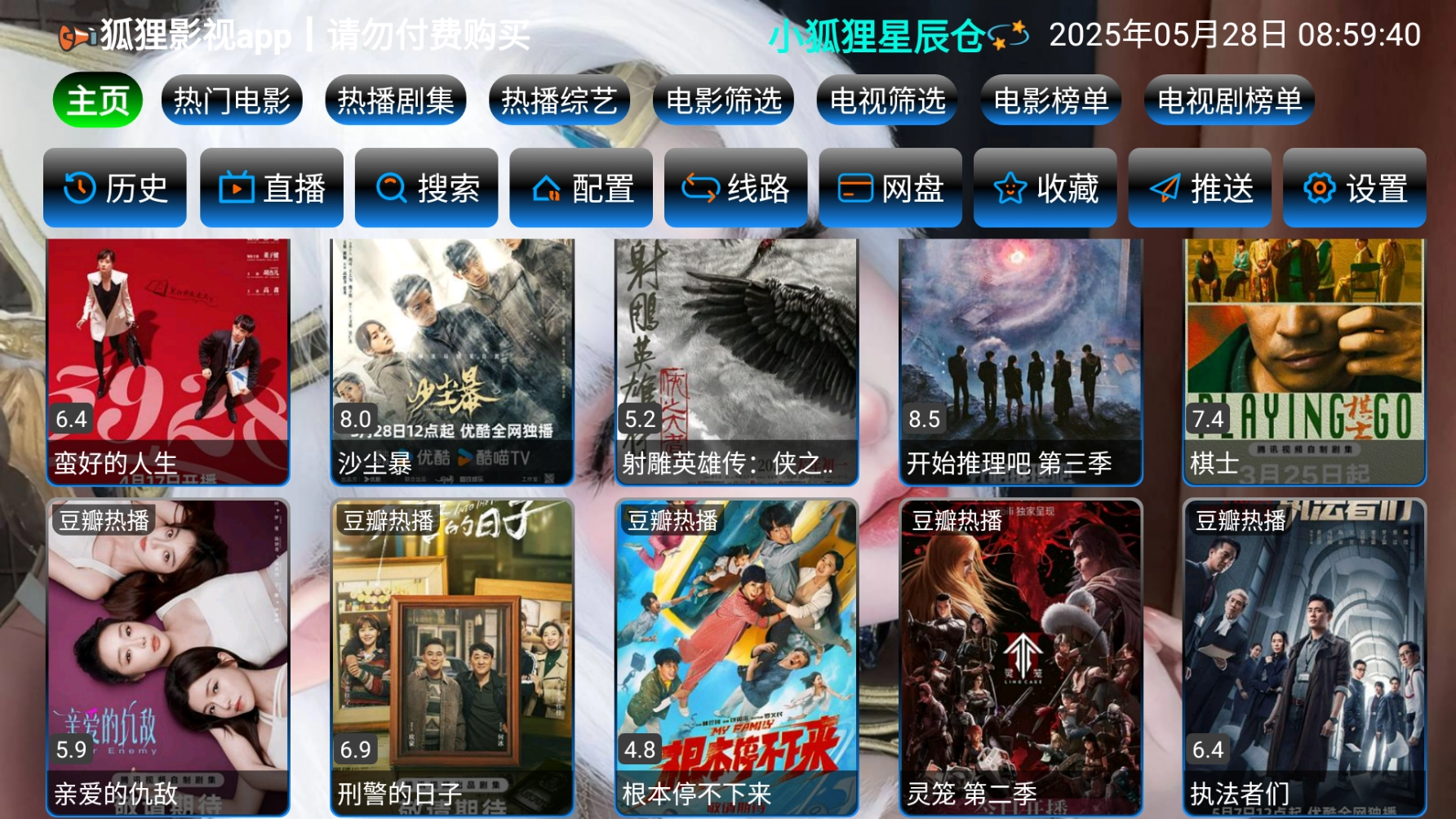Open the 推送 push button
Viewport: 1456px width, 819px height.
tap(1200, 188)
